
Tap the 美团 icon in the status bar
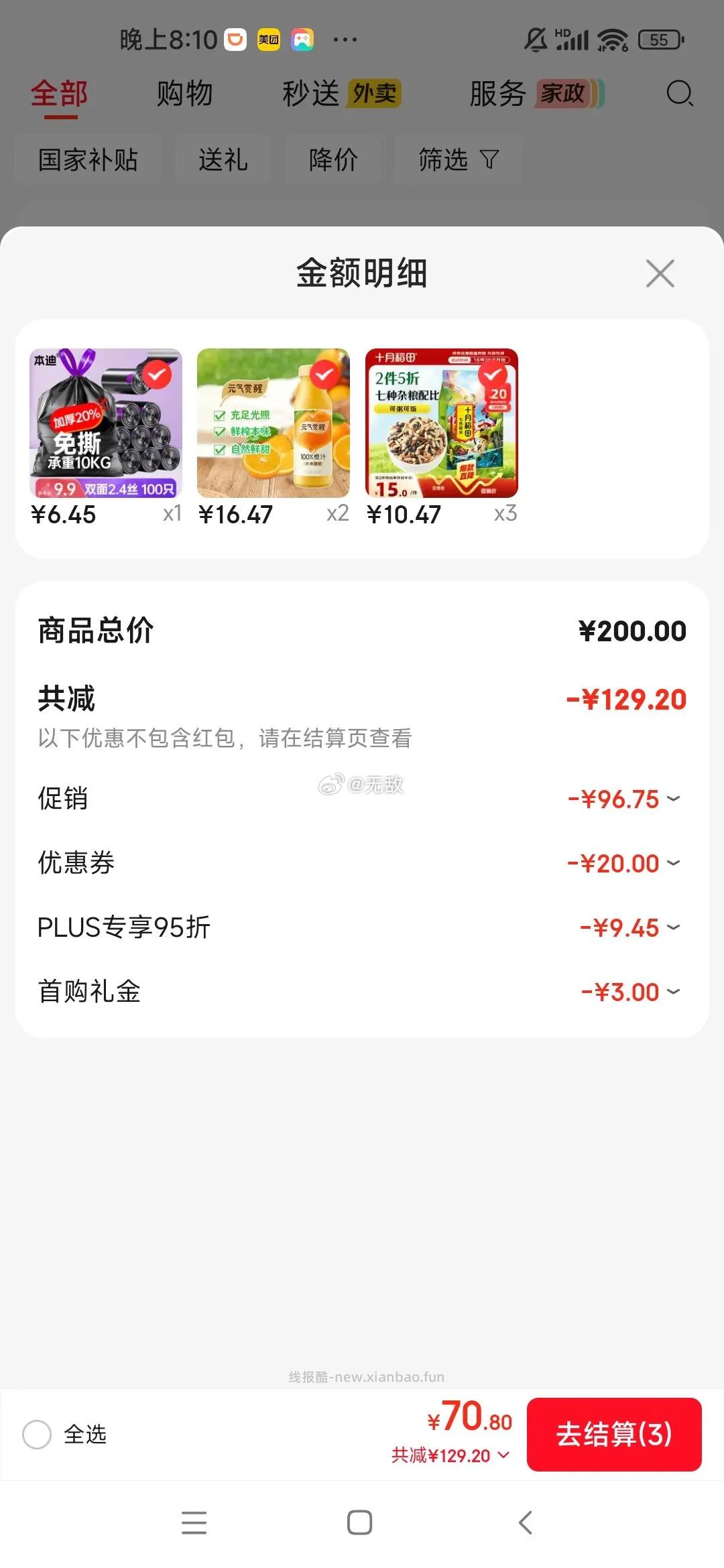267,40
